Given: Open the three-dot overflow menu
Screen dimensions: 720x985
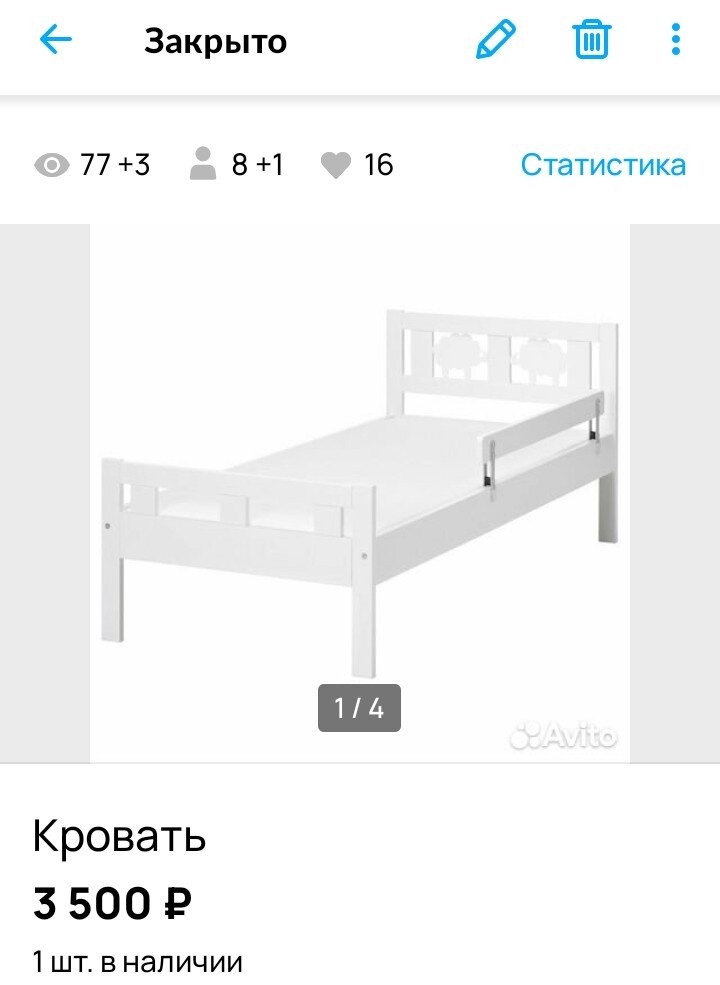Looking at the screenshot, I should [676, 40].
